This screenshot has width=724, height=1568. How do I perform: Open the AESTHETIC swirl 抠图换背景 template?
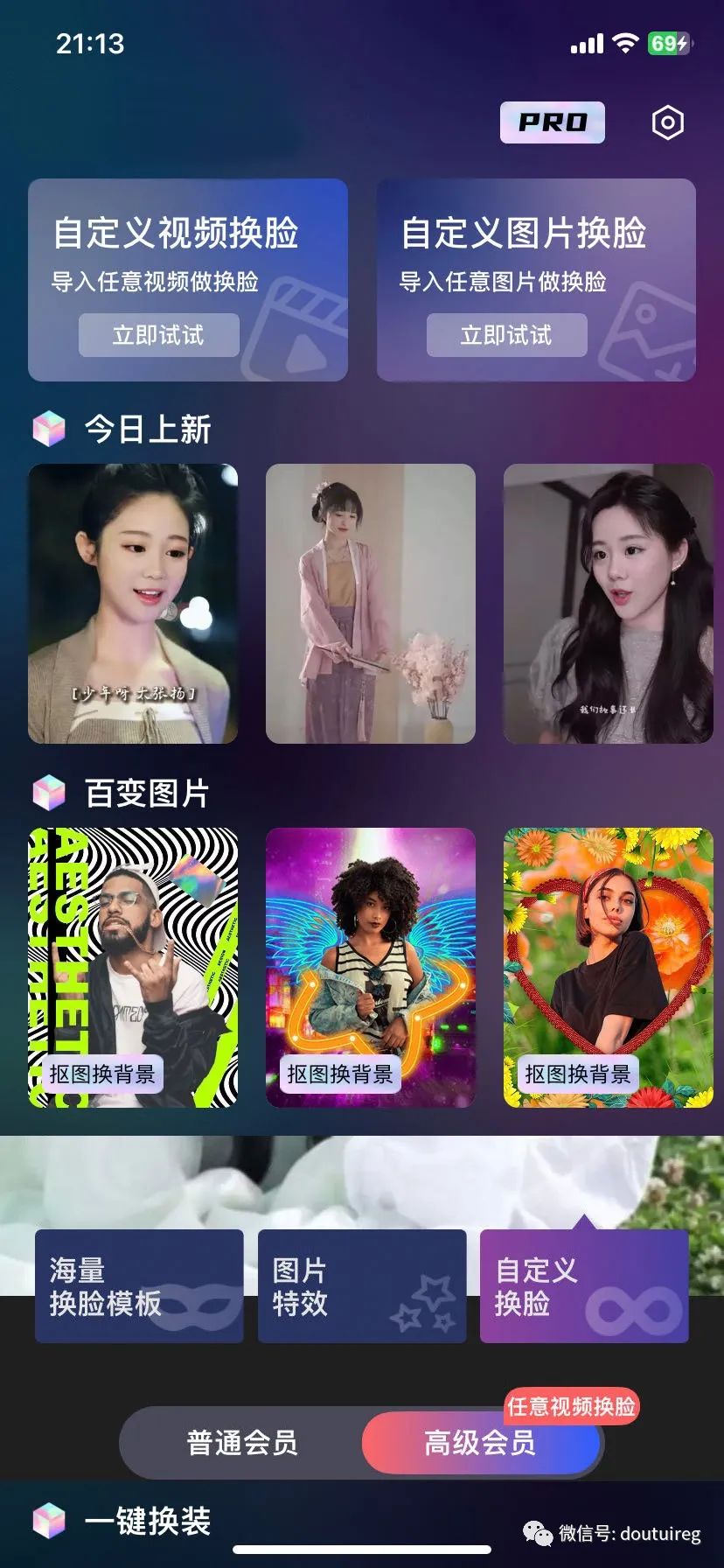click(133, 967)
